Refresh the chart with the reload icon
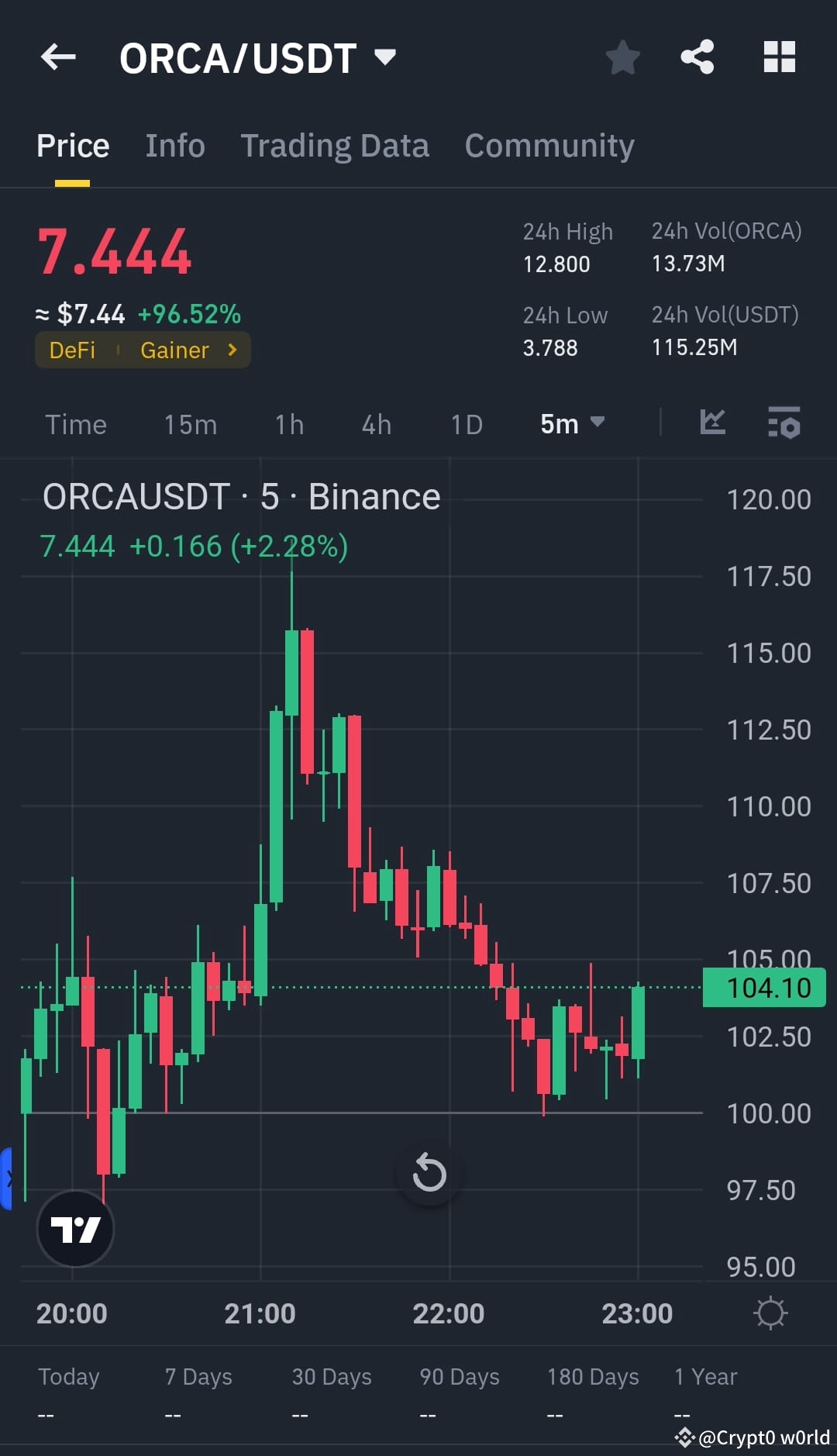Viewport: 837px width, 1456px height. tap(429, 1173)
